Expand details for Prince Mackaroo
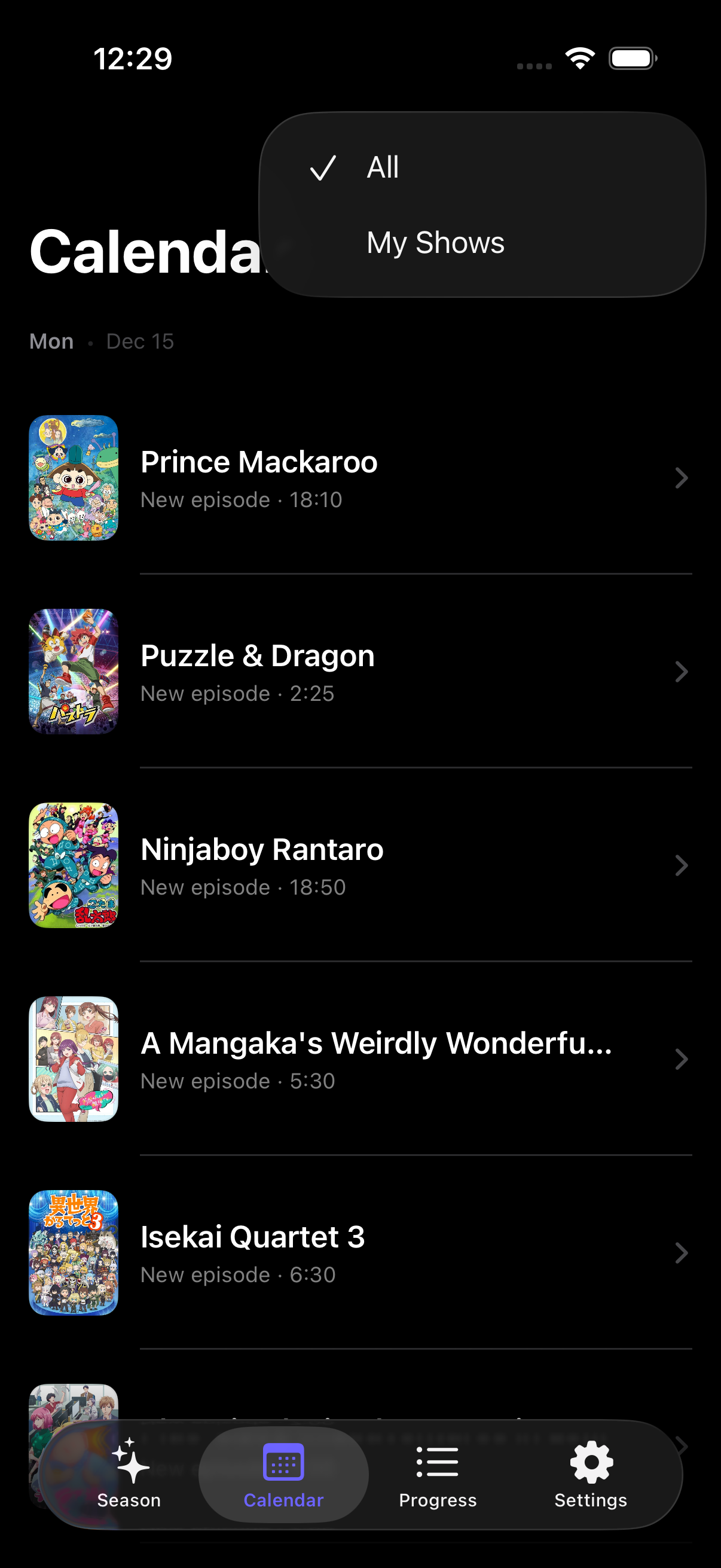The height and width of the screenshot is (1568, 721). point(682,478)
